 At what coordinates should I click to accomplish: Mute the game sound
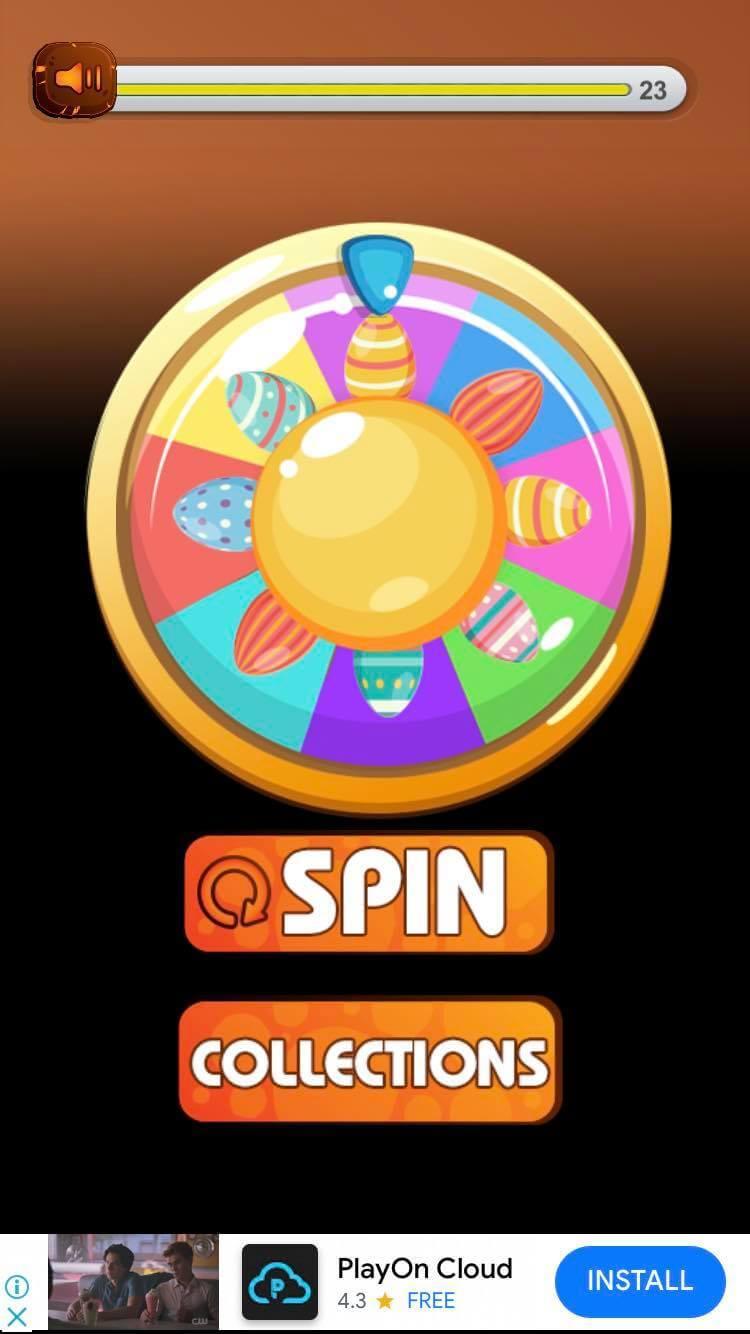75,80
